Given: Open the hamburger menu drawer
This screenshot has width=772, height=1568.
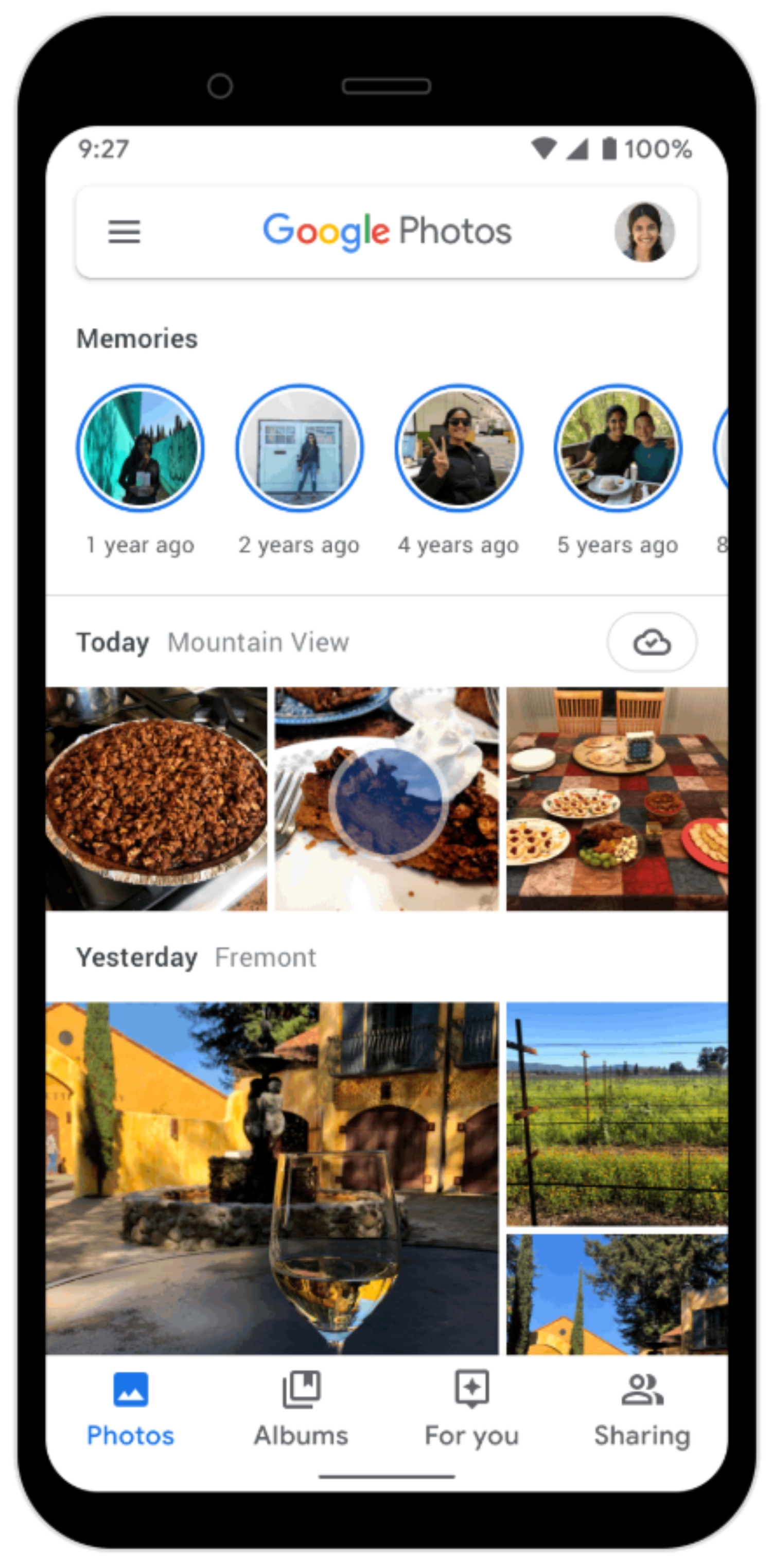Looking at the screenshot, I should (124, 232).
